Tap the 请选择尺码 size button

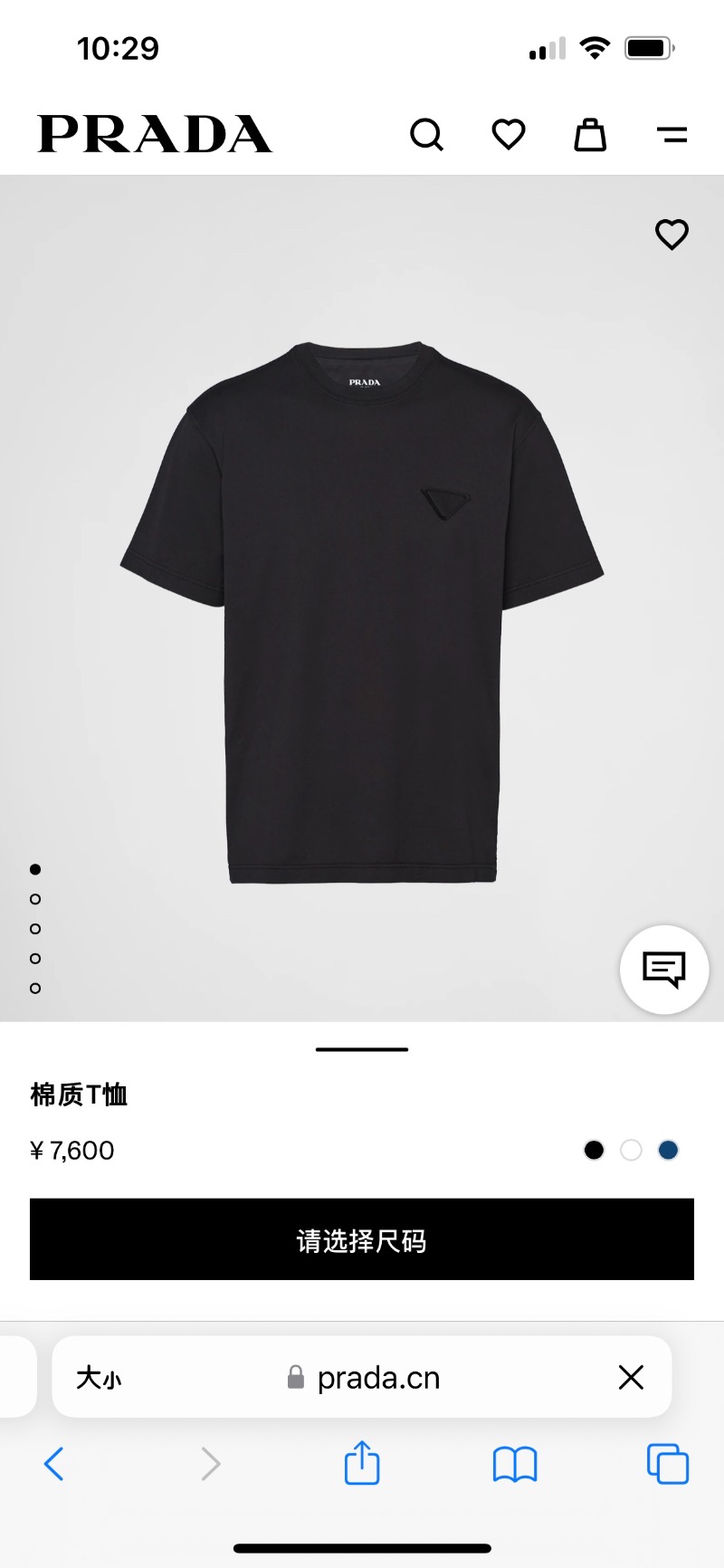tap(362, 1239)
